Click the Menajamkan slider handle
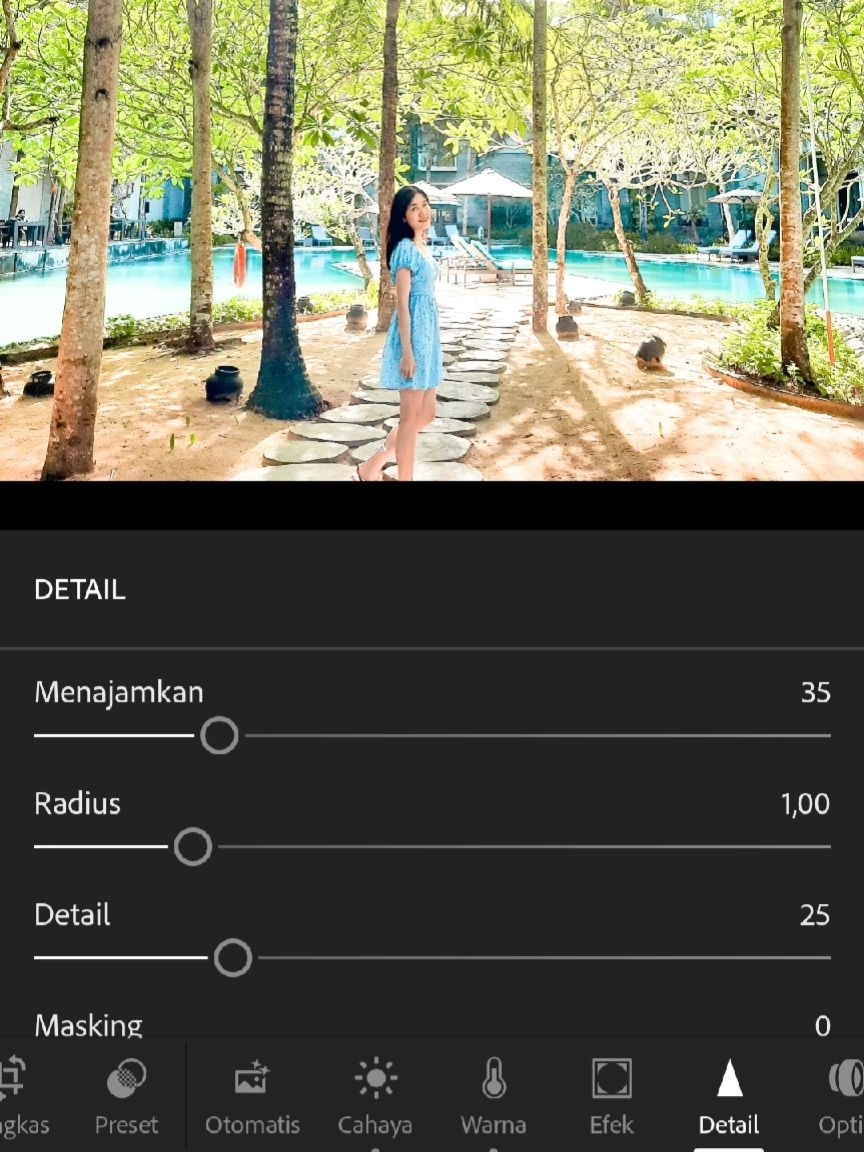The image size is (864, 1152). (x=218, y=735)
